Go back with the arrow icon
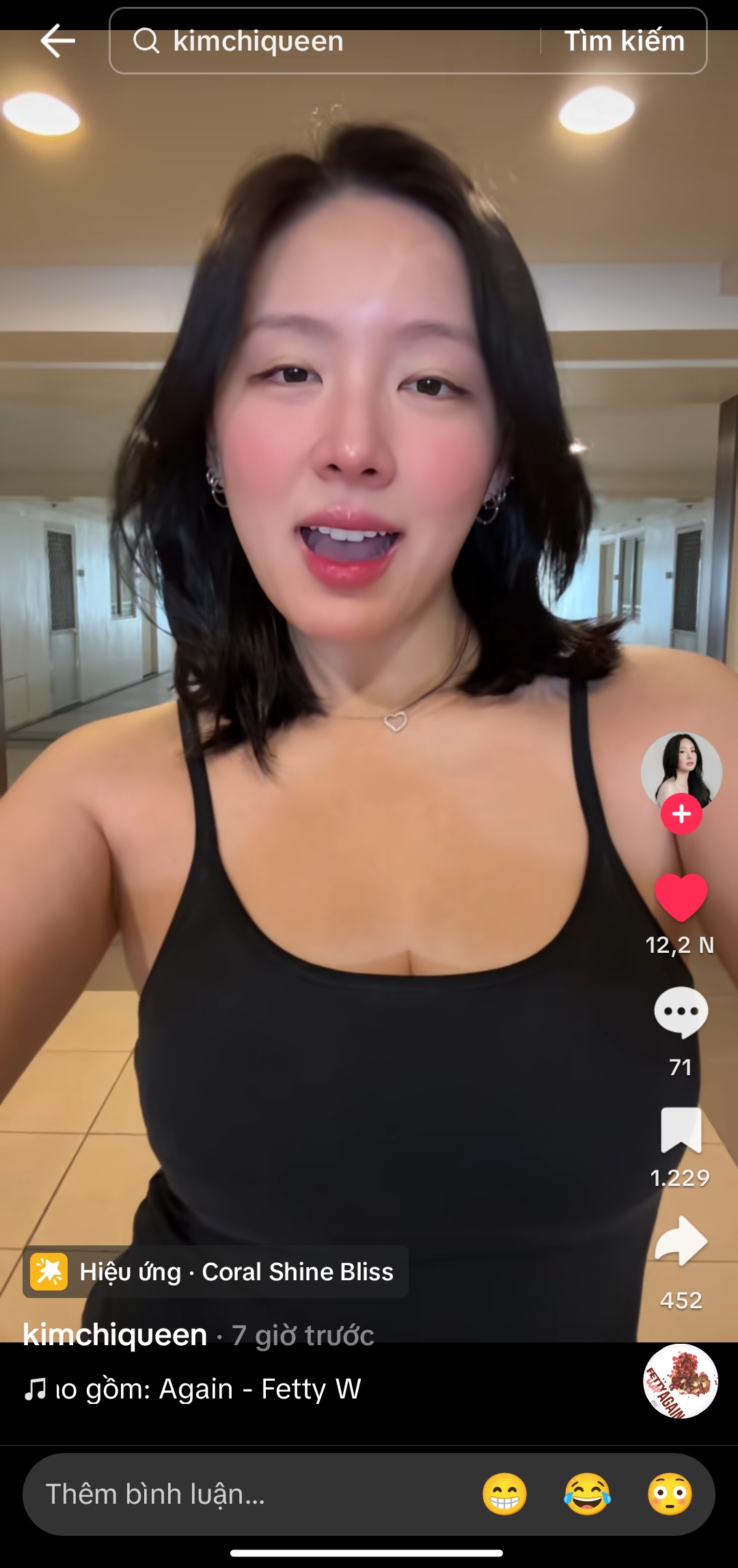The height and width of the screenshot is (1568, 738). (57, 41)
